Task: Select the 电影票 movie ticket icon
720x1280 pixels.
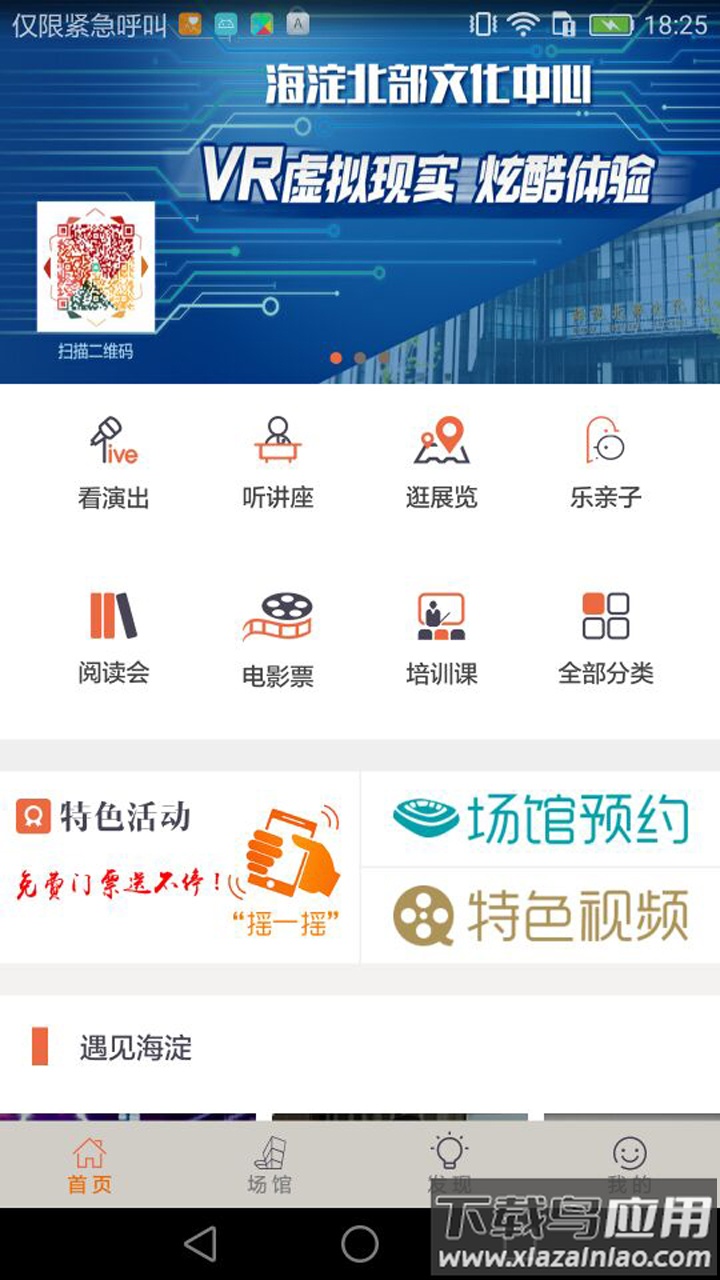Action: 277,635
